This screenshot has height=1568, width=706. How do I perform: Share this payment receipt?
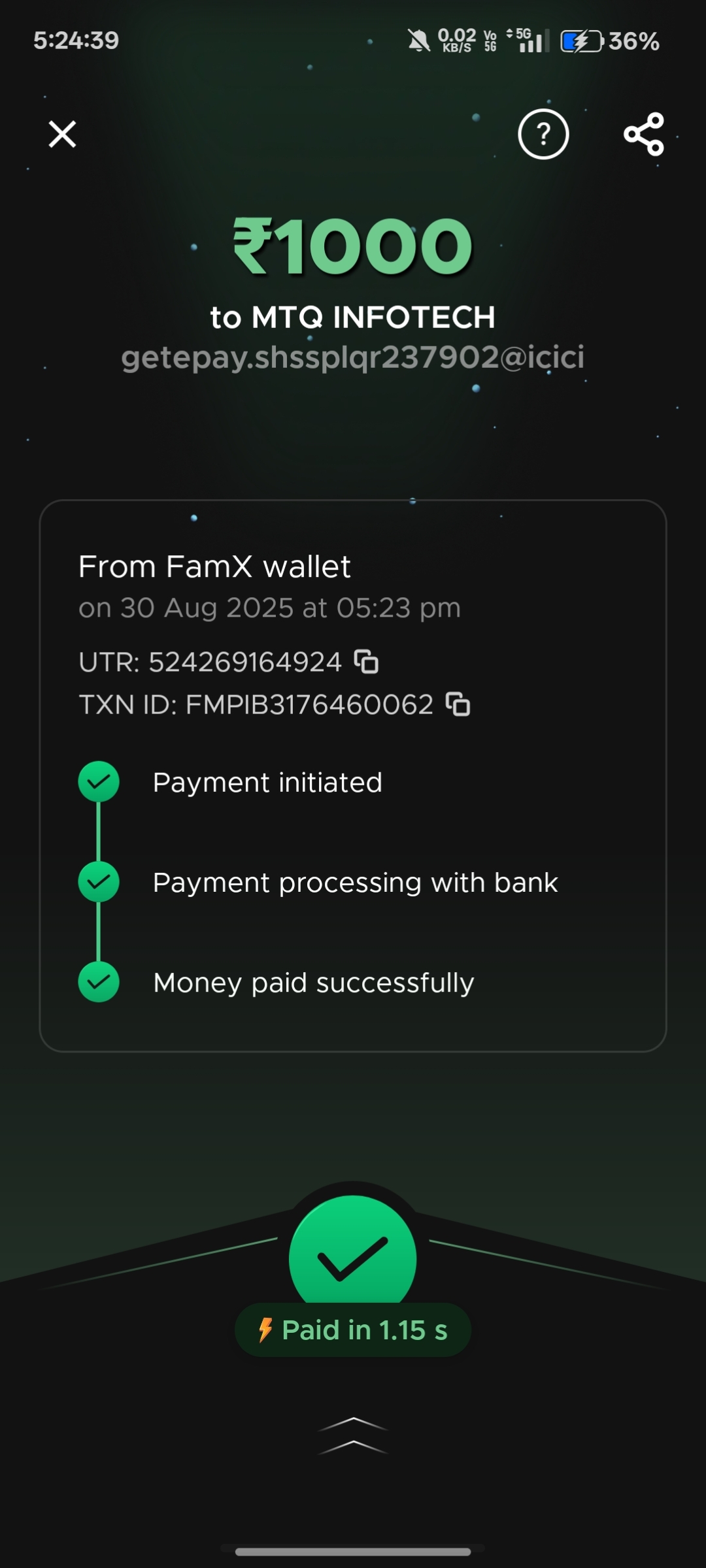click(644, 135)
